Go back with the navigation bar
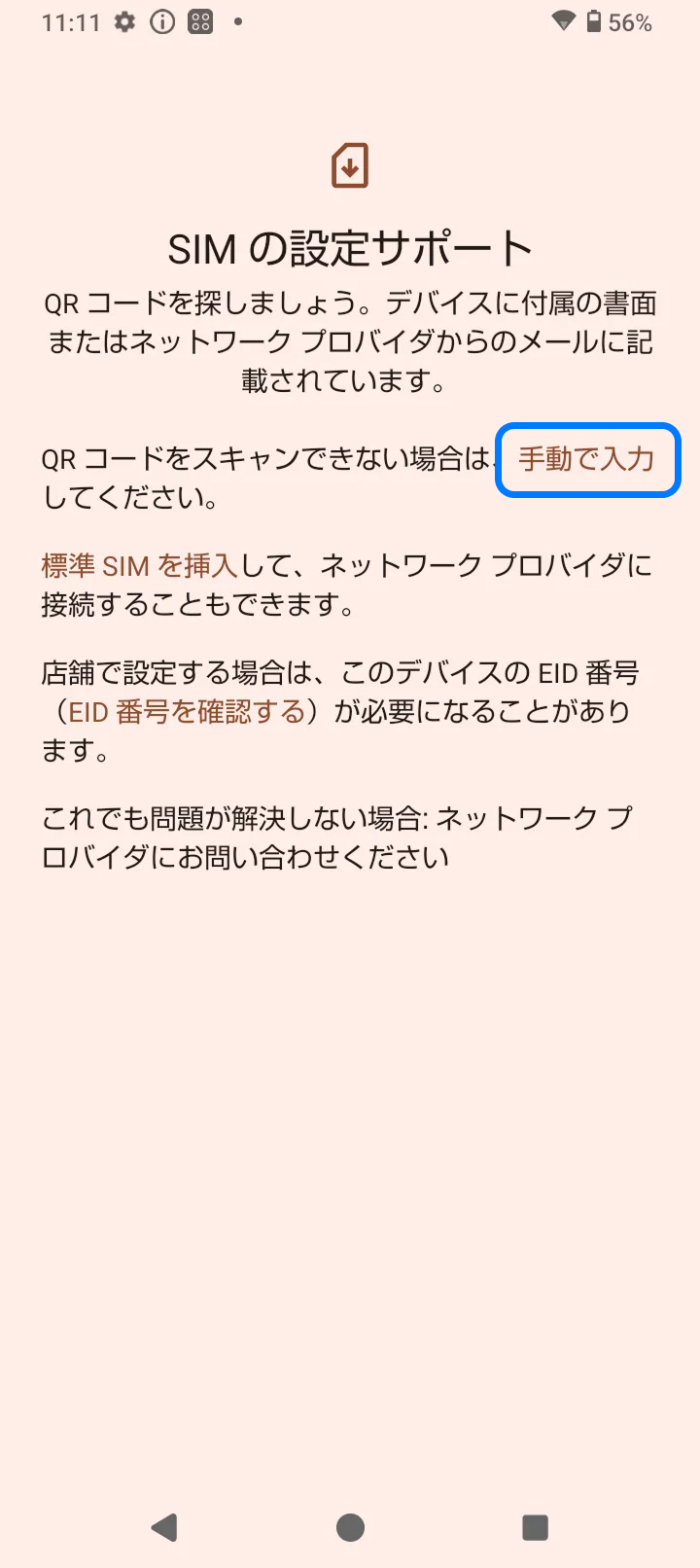Screen dimensions: 700x1568 coord(164,1527)
